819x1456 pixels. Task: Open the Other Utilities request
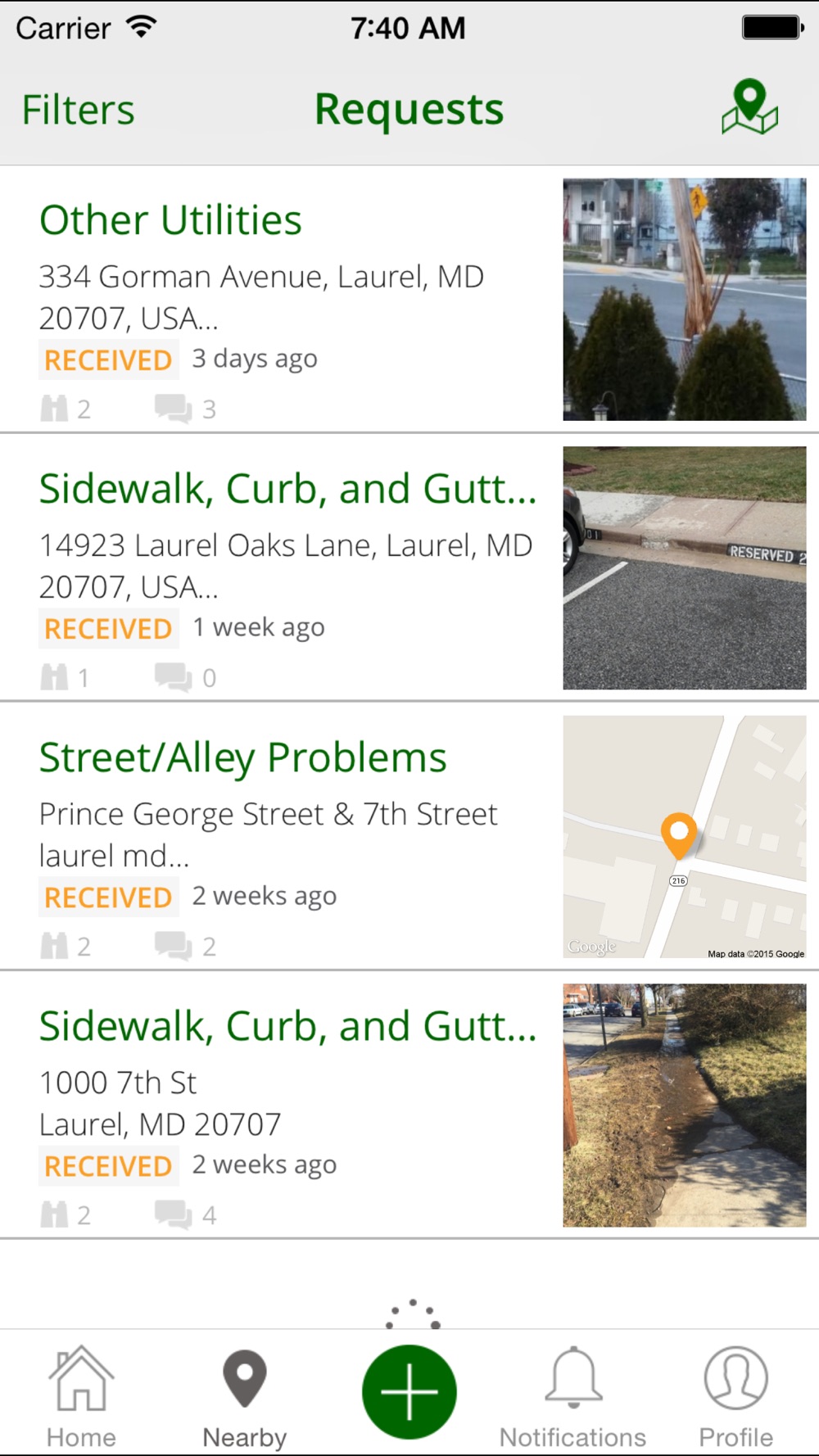[x=409, y=299]
